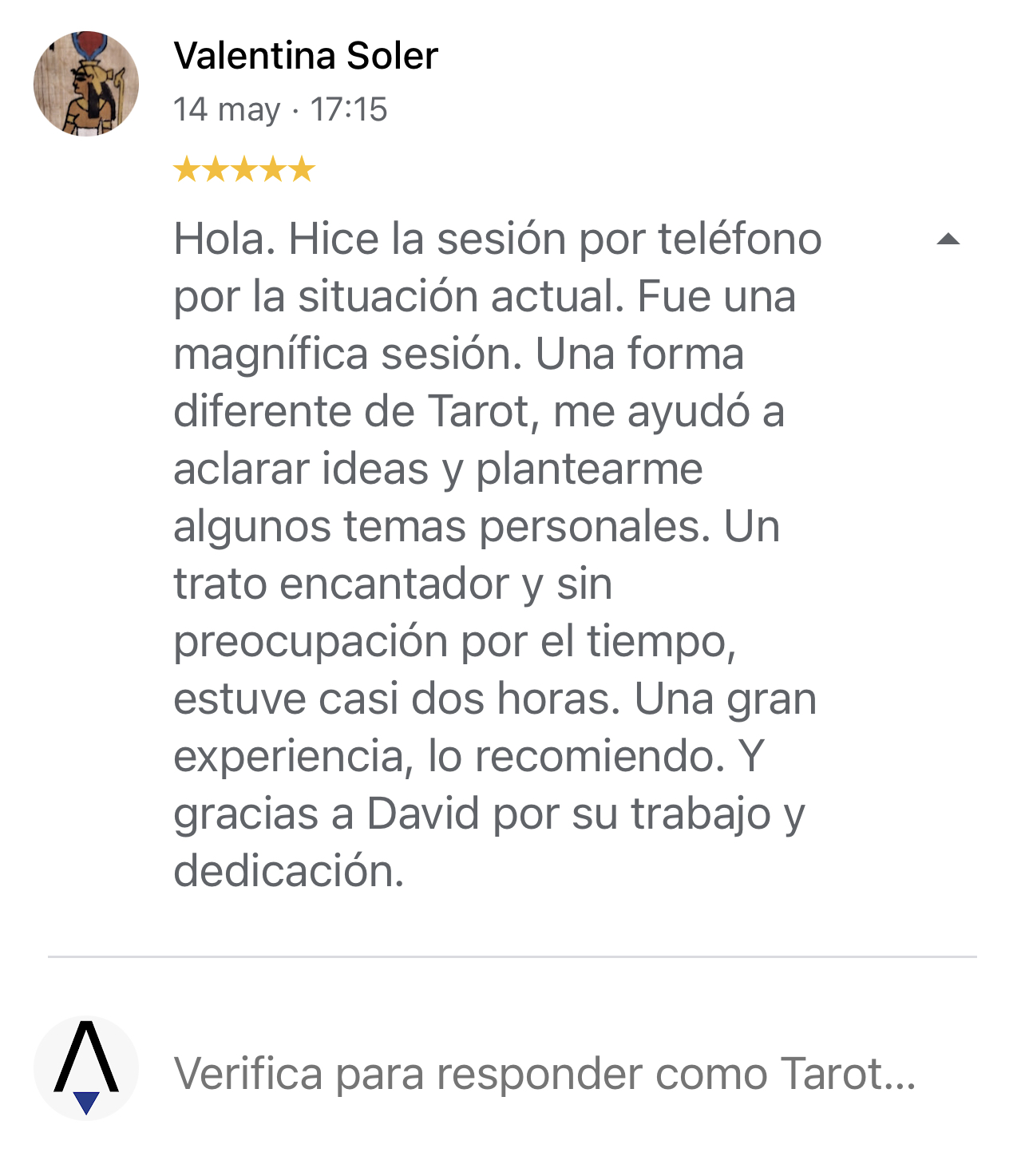Viewport: 1025px width, 1176px height.
Task: Open Valentina Soler's profile picture
Action: [x=86, y=84]
